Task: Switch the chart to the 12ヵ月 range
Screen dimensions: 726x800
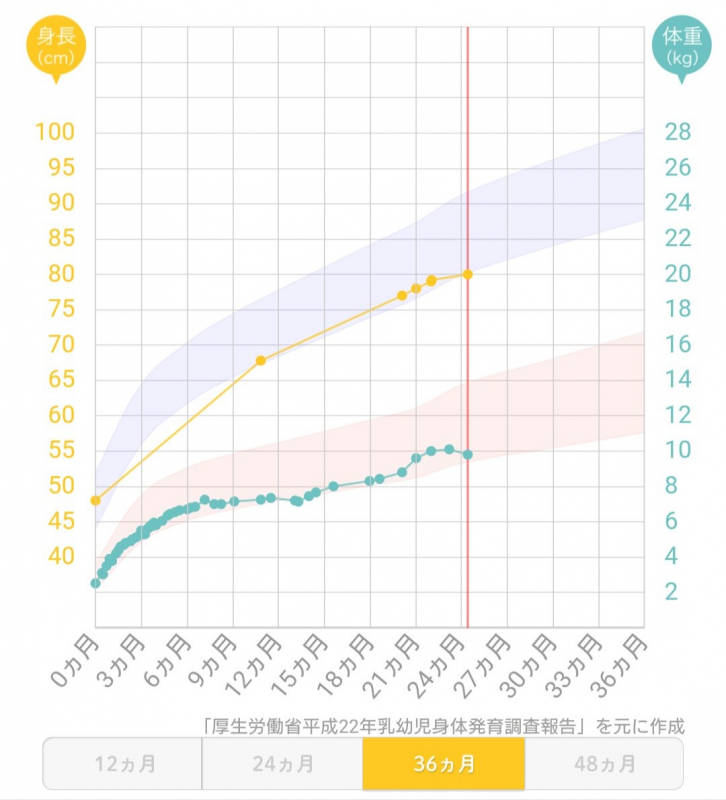Action: [123, 765]
